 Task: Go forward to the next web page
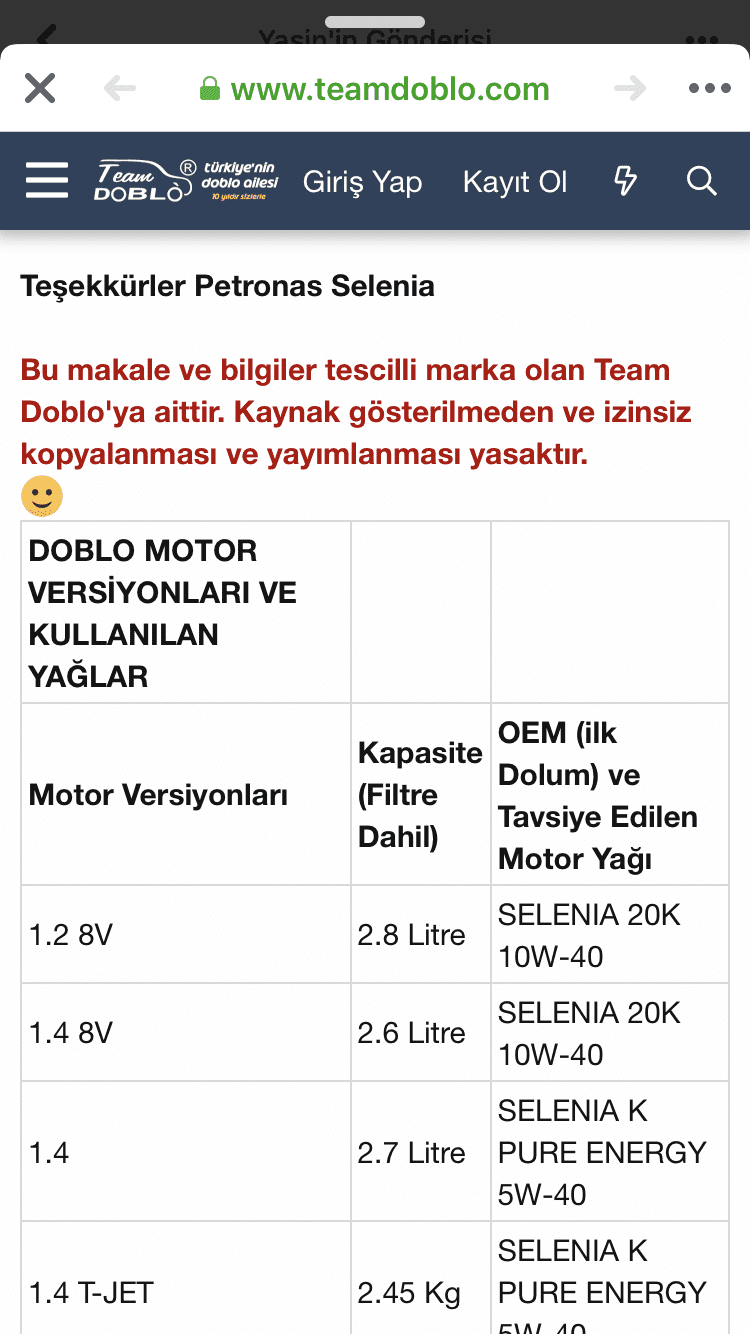[630, 89]
